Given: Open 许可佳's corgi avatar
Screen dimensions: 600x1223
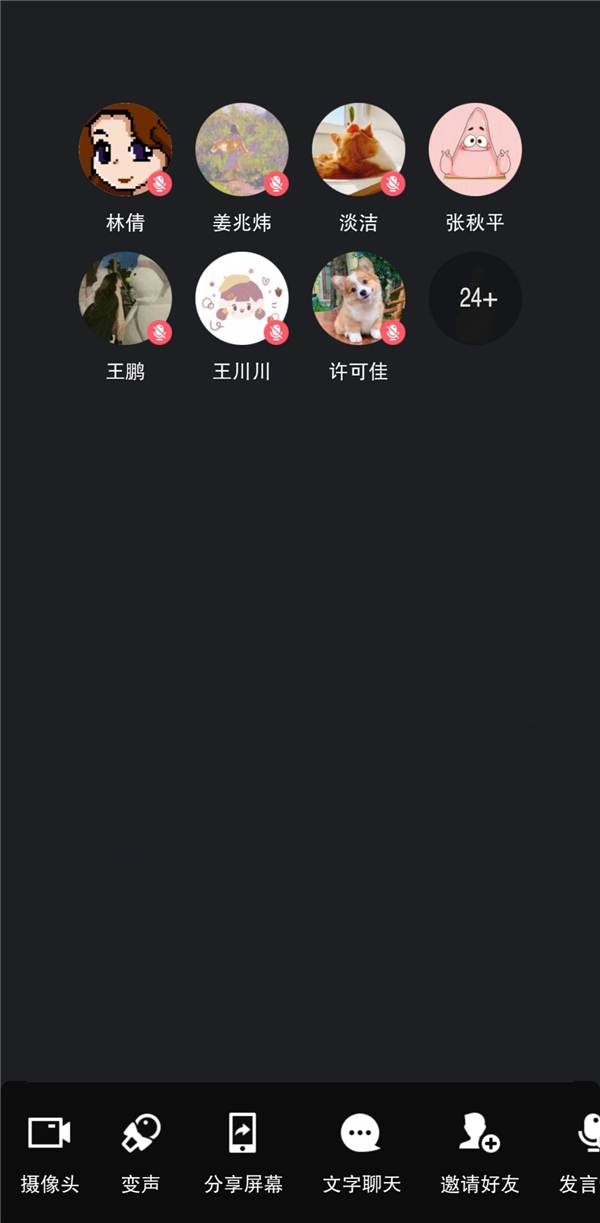Looking at the screenshot, I should point(358,298).
